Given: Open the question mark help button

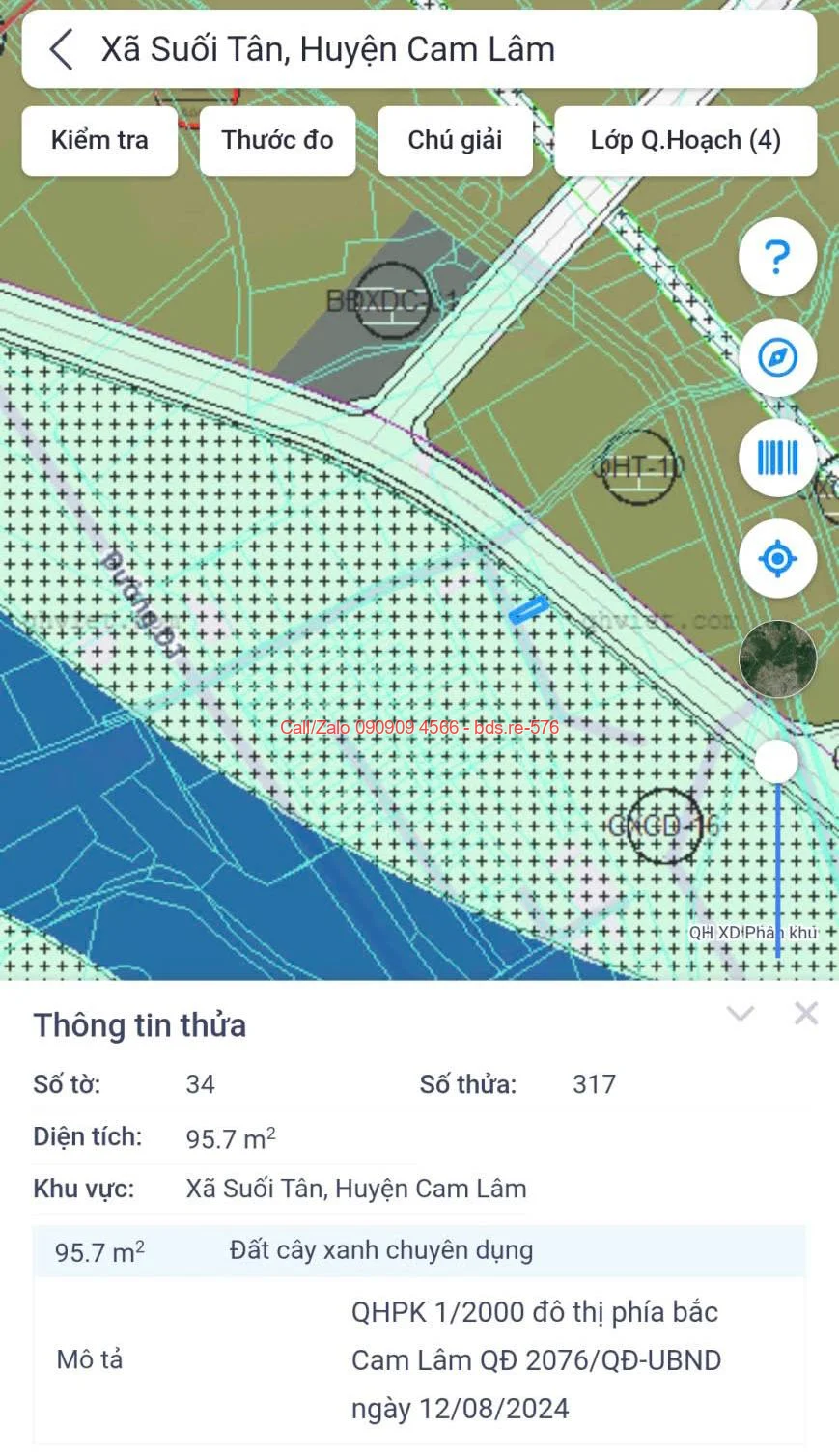Looking at the screenshot, I should point(777,257).
